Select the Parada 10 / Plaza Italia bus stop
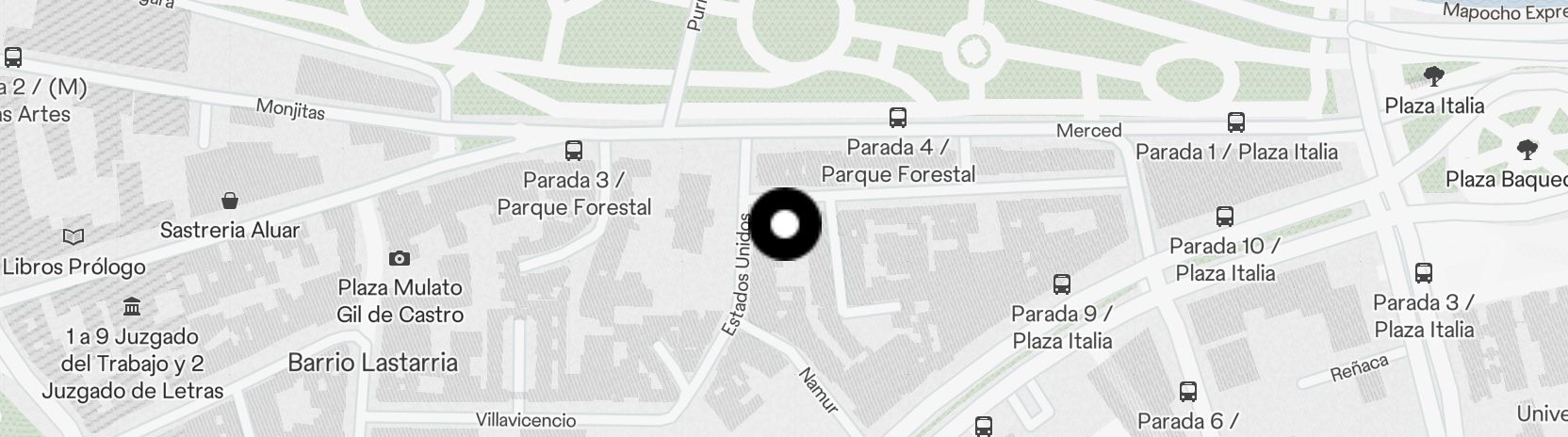 click(x=1224, y=217)
